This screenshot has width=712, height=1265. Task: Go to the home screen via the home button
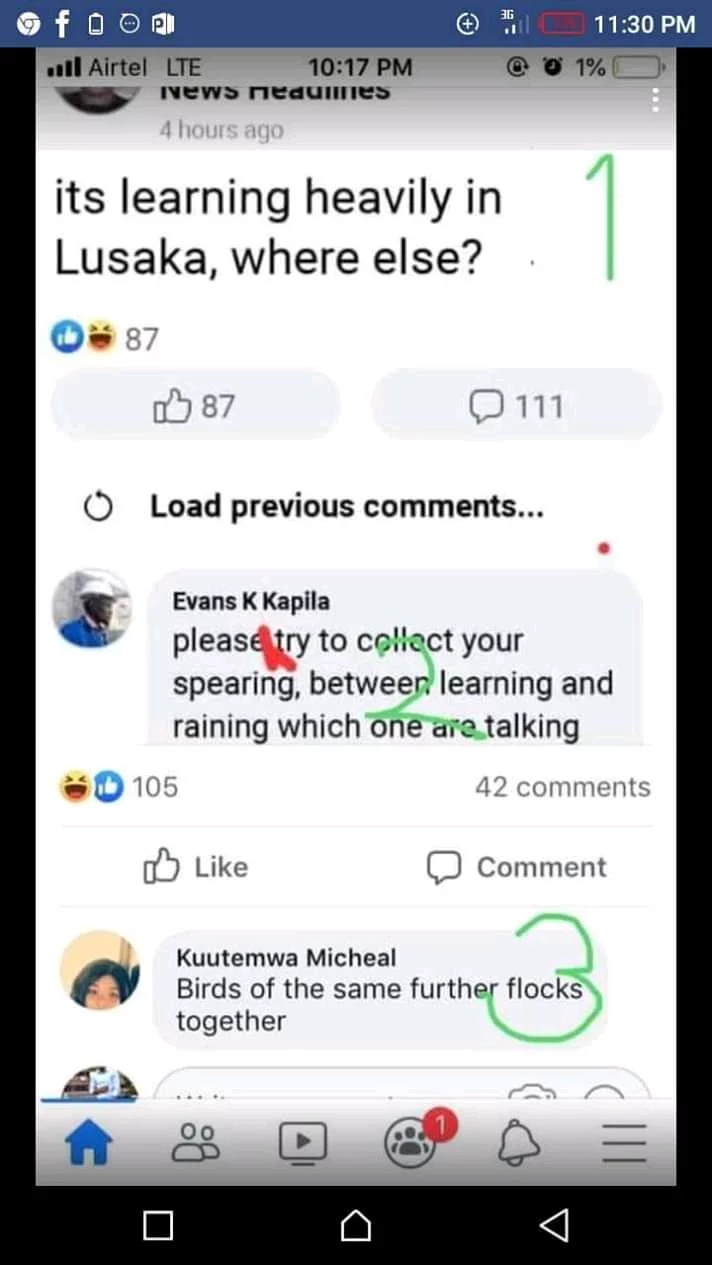356,1224
